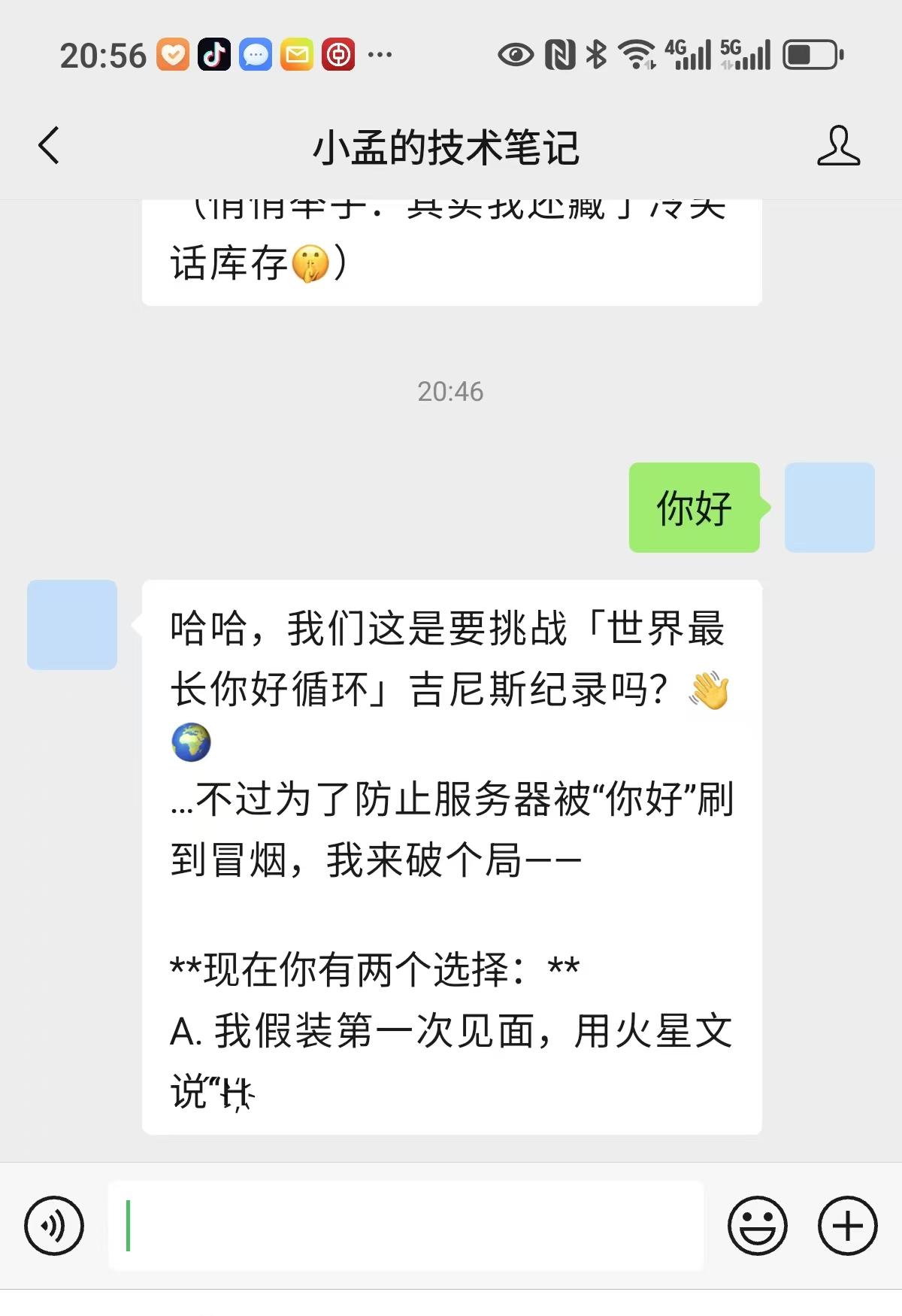Tap my avatar beside 你好 message
The image size is (902, 1316).
click(829, 508)
